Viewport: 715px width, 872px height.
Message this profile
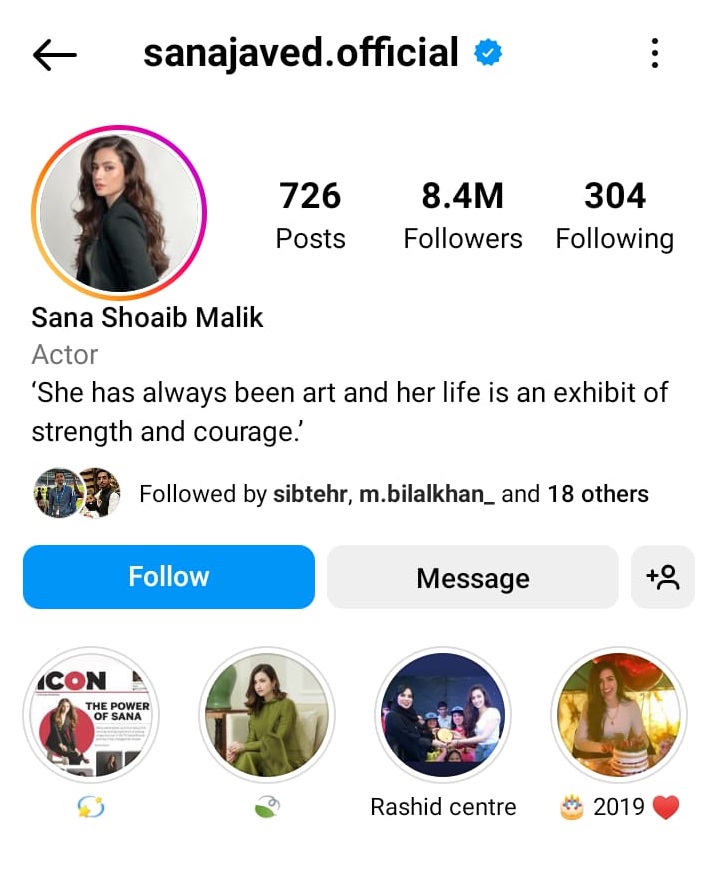472,577
